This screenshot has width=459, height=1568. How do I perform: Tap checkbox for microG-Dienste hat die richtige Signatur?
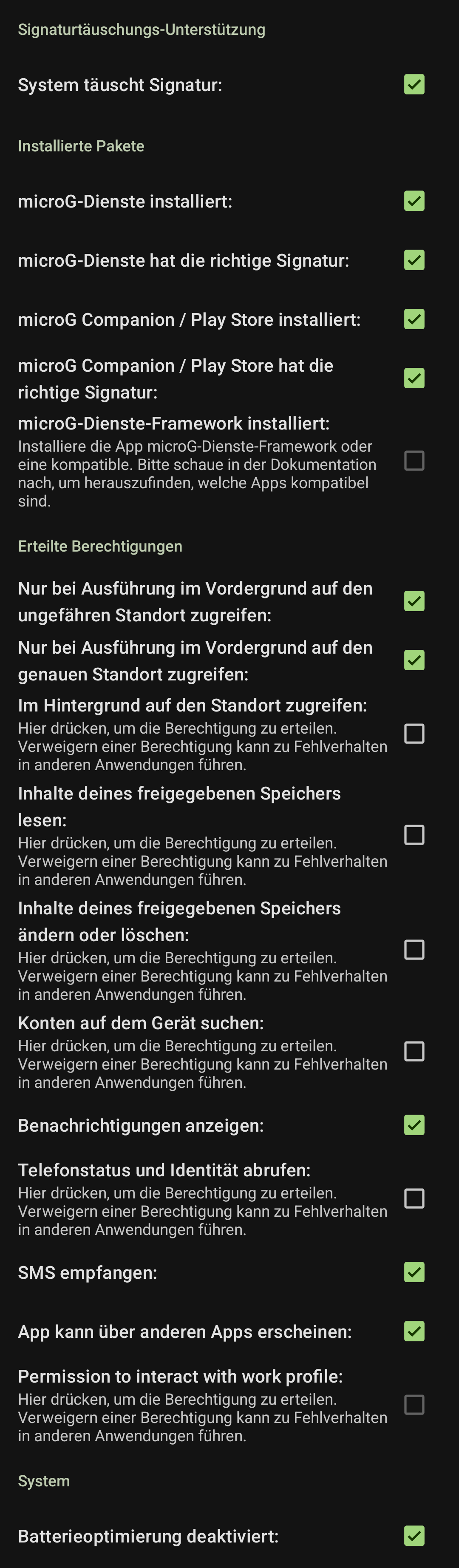414,261
